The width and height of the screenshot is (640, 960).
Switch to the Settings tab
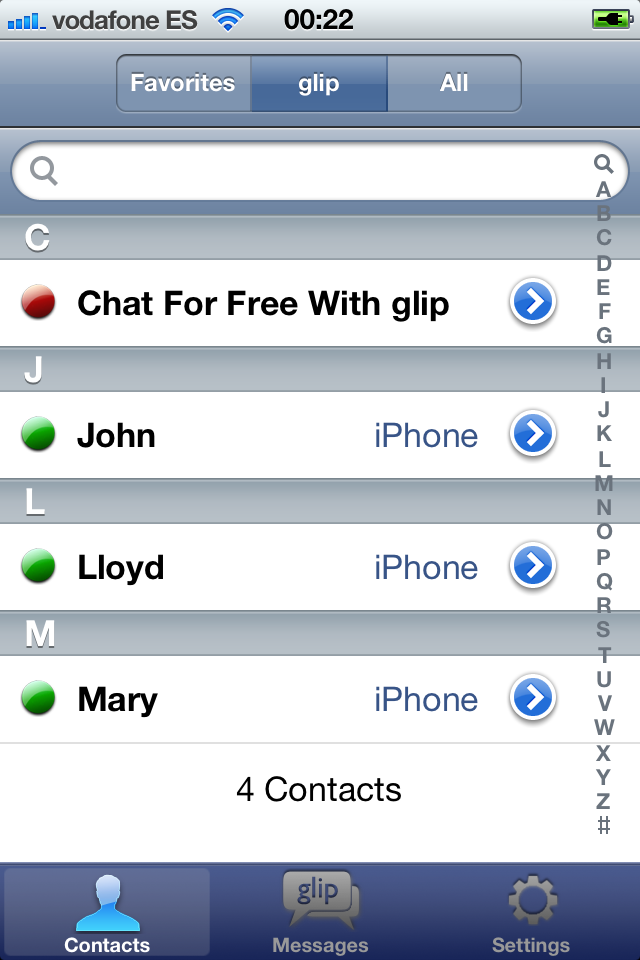point(531,913)
